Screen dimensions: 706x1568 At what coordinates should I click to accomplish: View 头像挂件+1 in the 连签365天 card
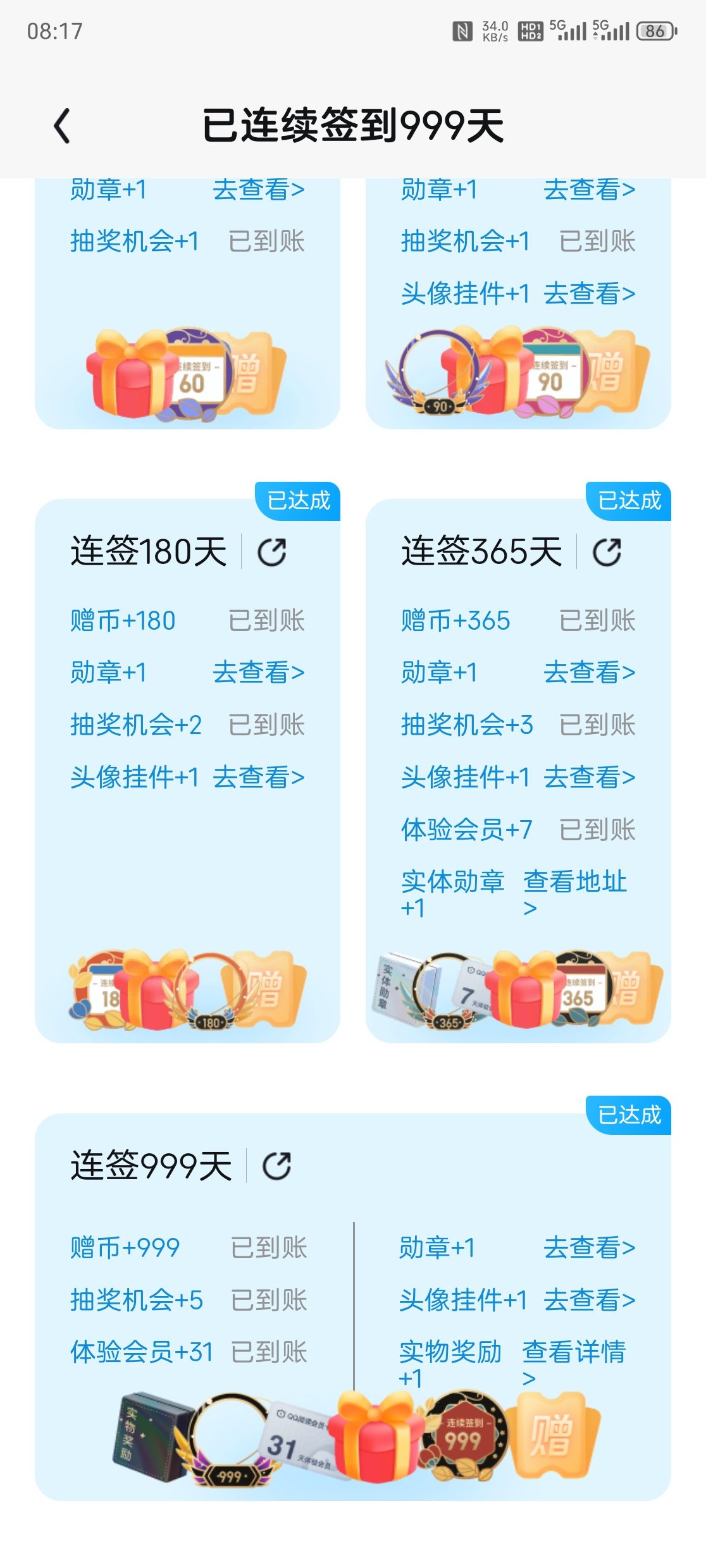click(x=589, y=777)
